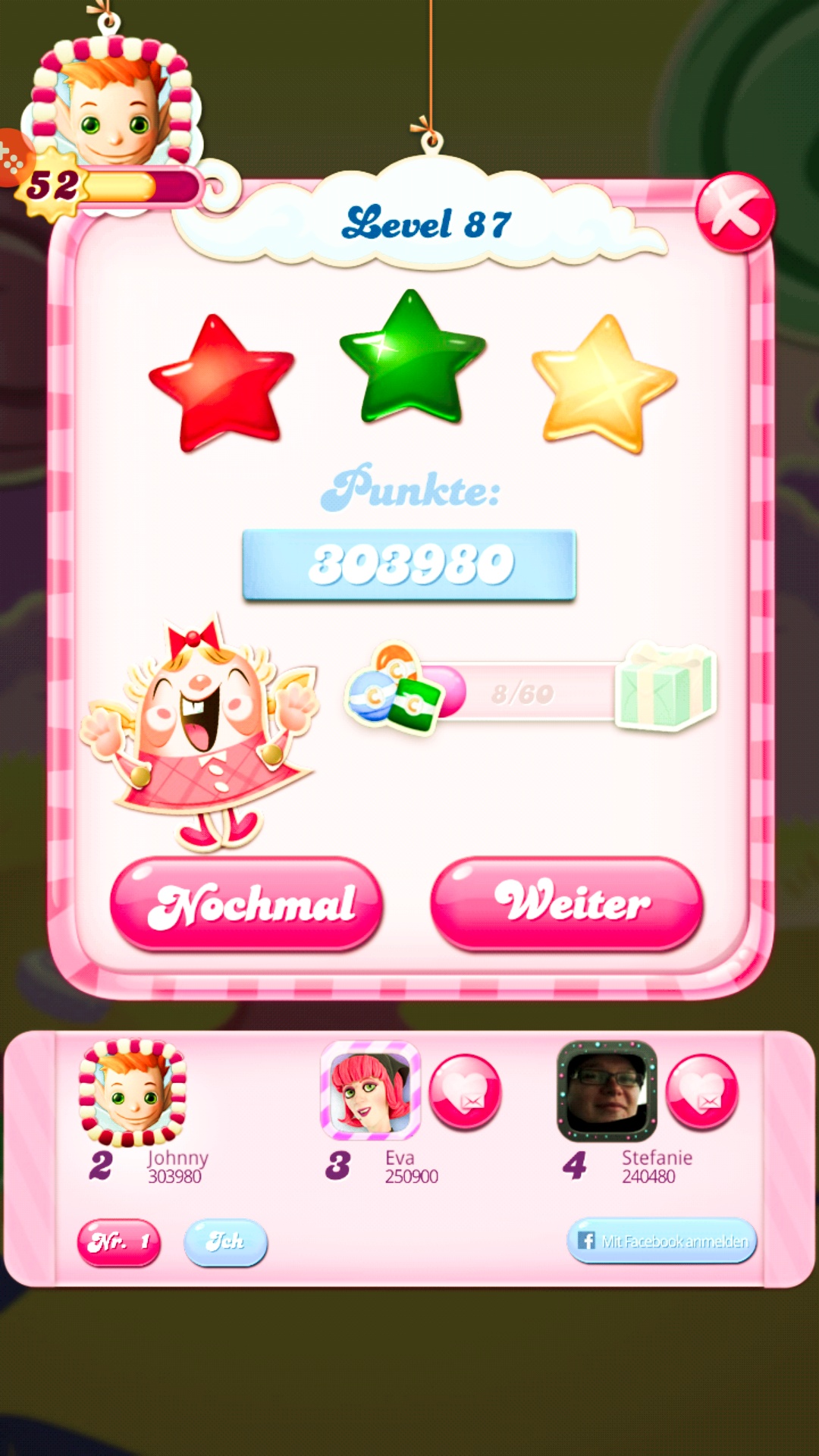Continue with the Weiter button
This screenshot has width=819, height=1456.
[x=566, y=903]
